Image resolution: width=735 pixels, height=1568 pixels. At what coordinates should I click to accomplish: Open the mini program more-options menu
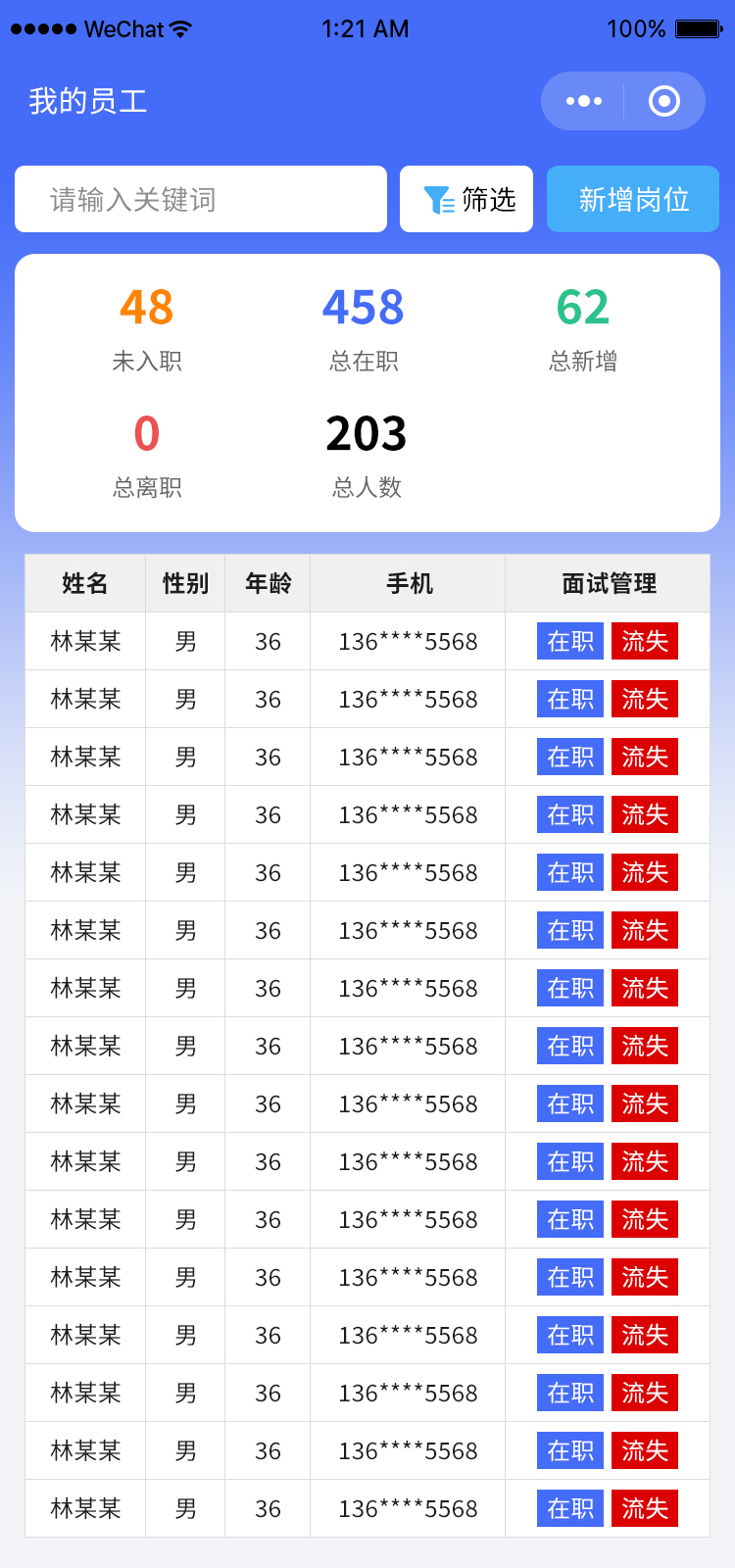(584, 101)
